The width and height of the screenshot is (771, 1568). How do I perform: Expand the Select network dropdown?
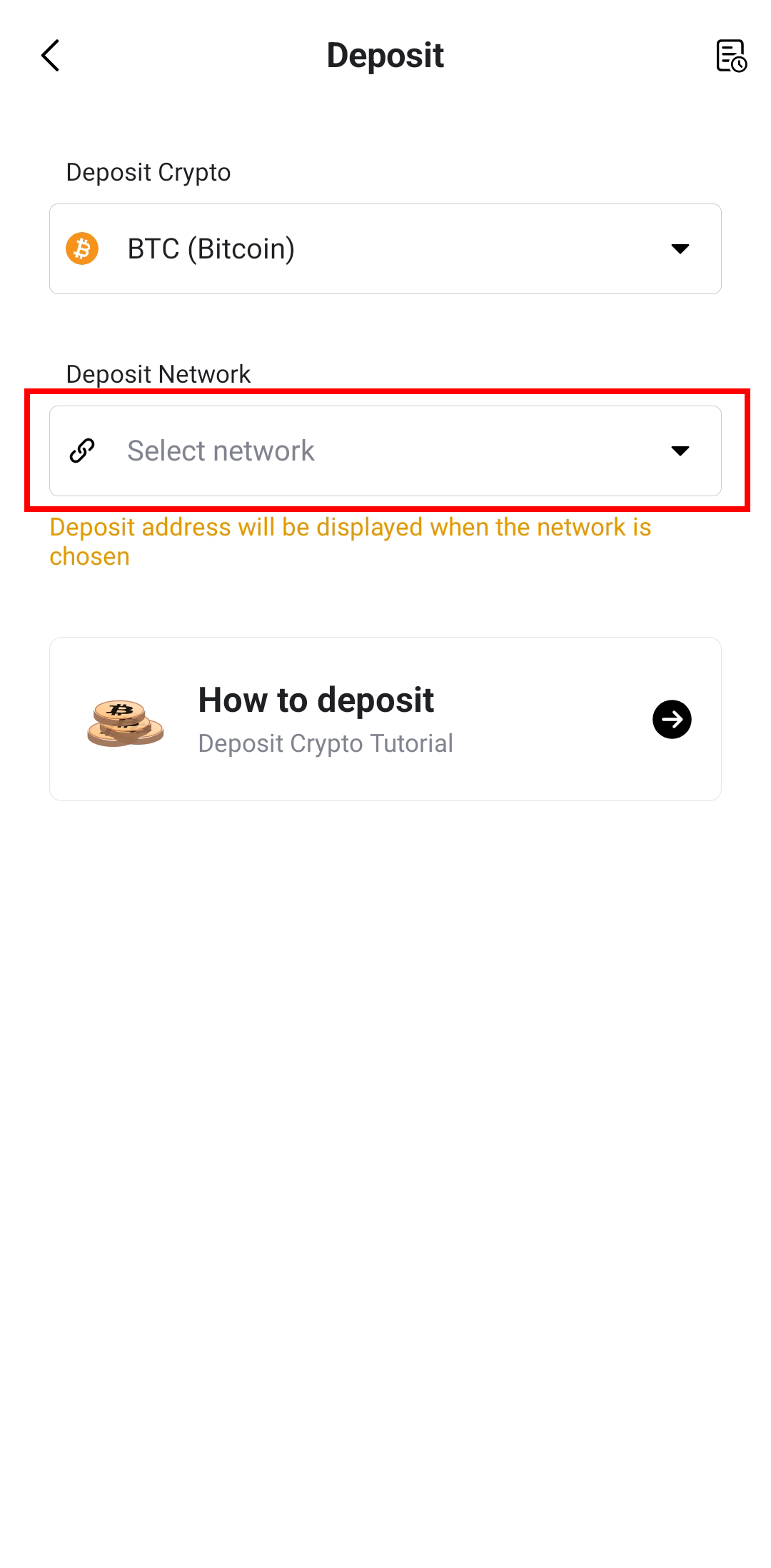point(385,451)
